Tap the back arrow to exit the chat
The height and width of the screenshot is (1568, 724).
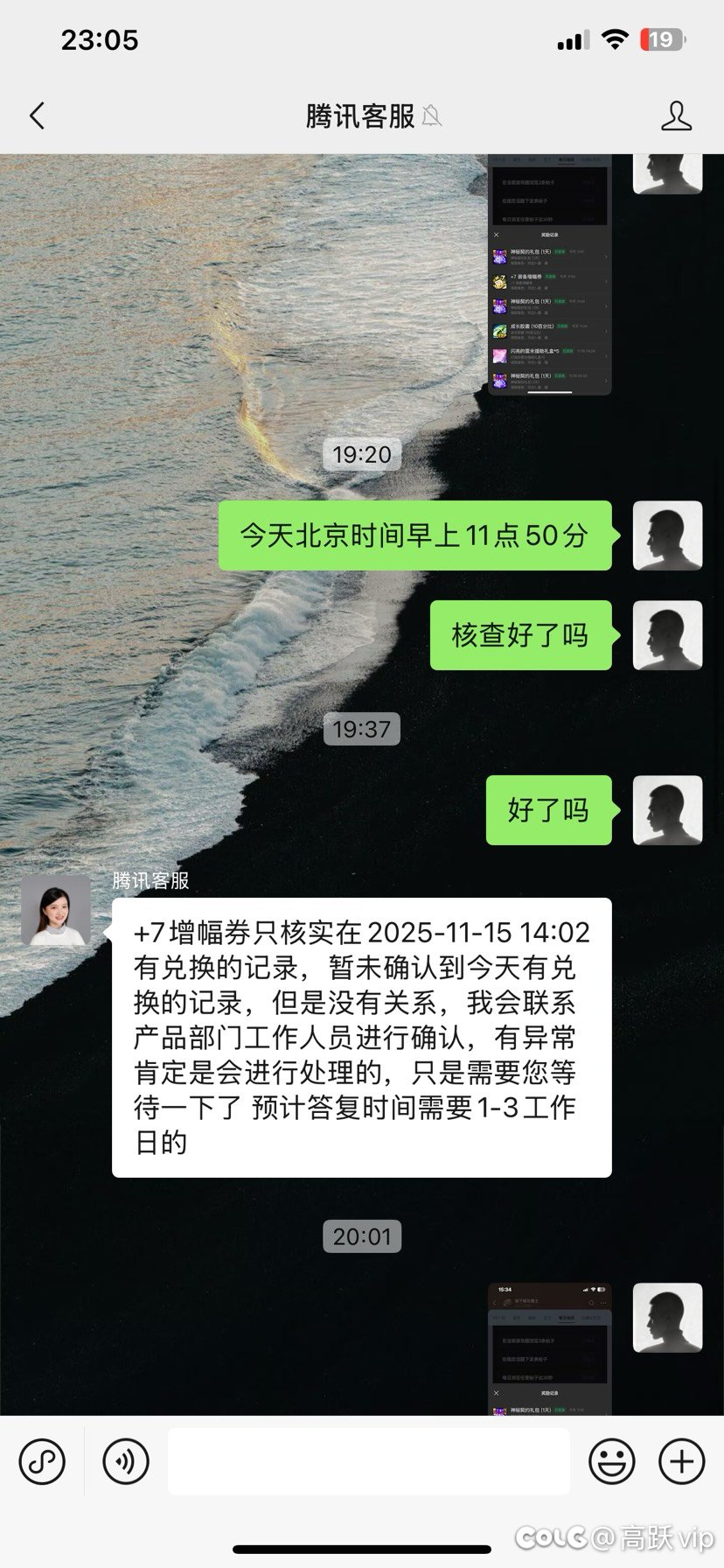(x=37, y=115)
